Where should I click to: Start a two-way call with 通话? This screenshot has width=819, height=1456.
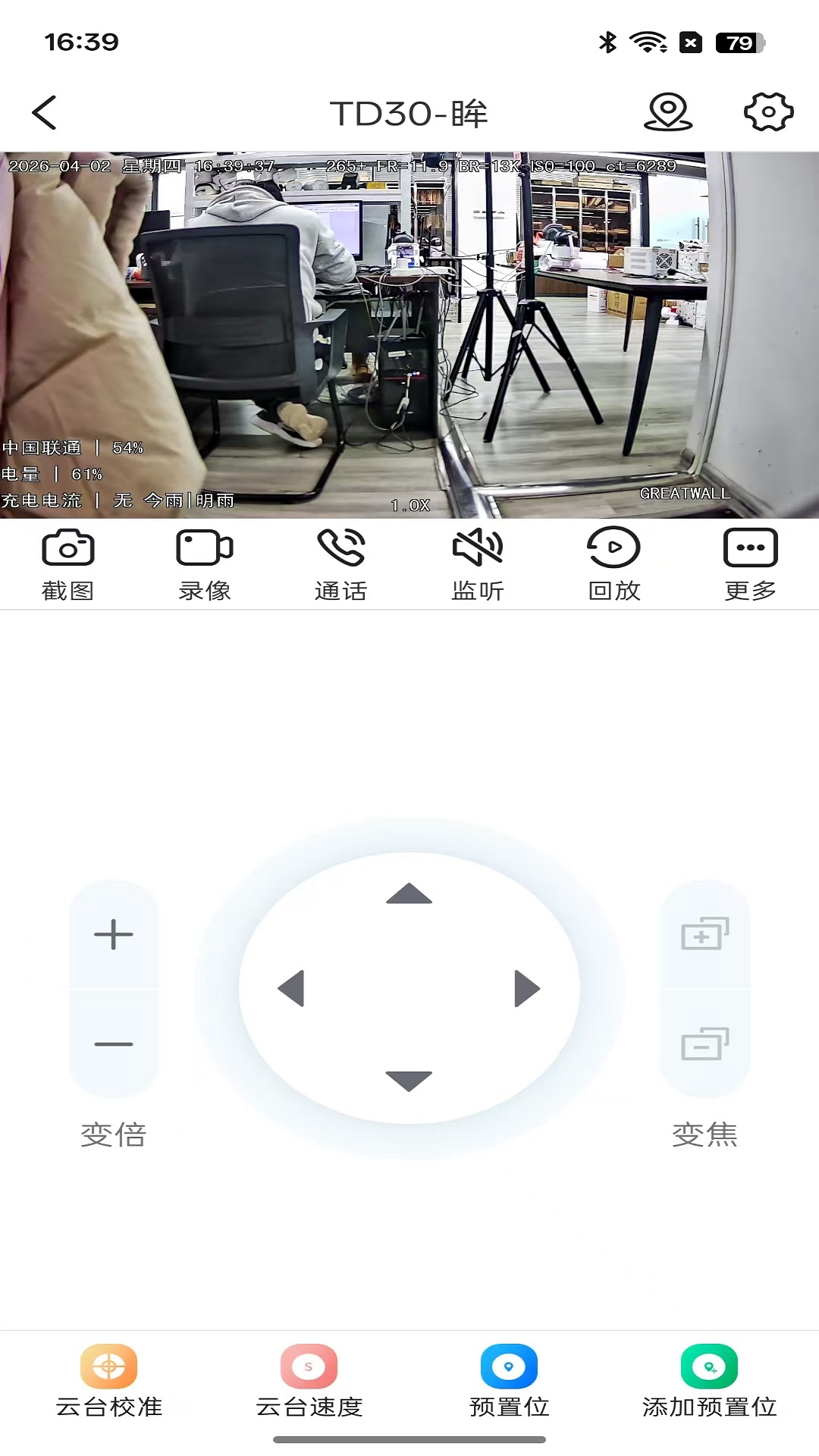coord(341,561)
